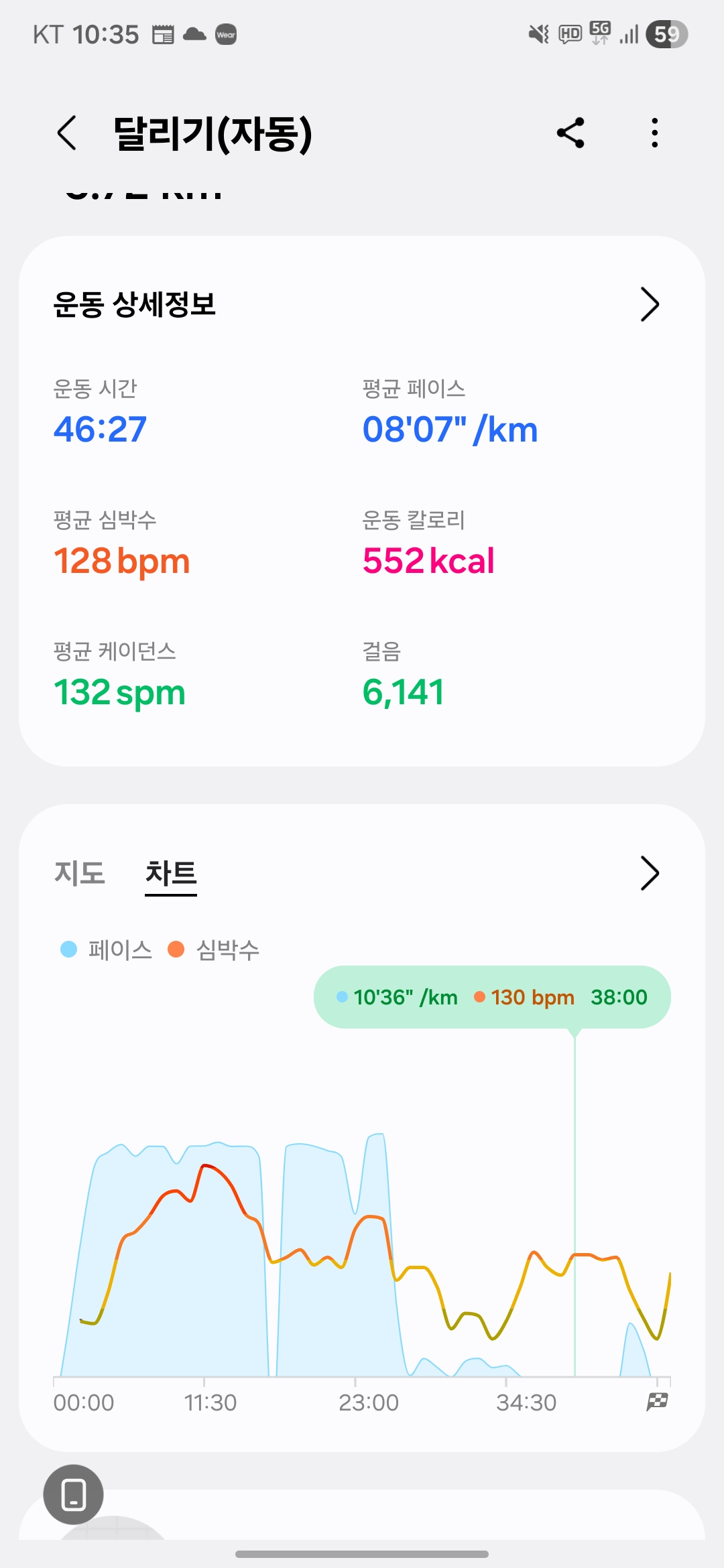Screen dimensions: 724x1568
Task: Go back from 달리기(자동) screen
Action: pyautogui.click(x=67, y=133)
